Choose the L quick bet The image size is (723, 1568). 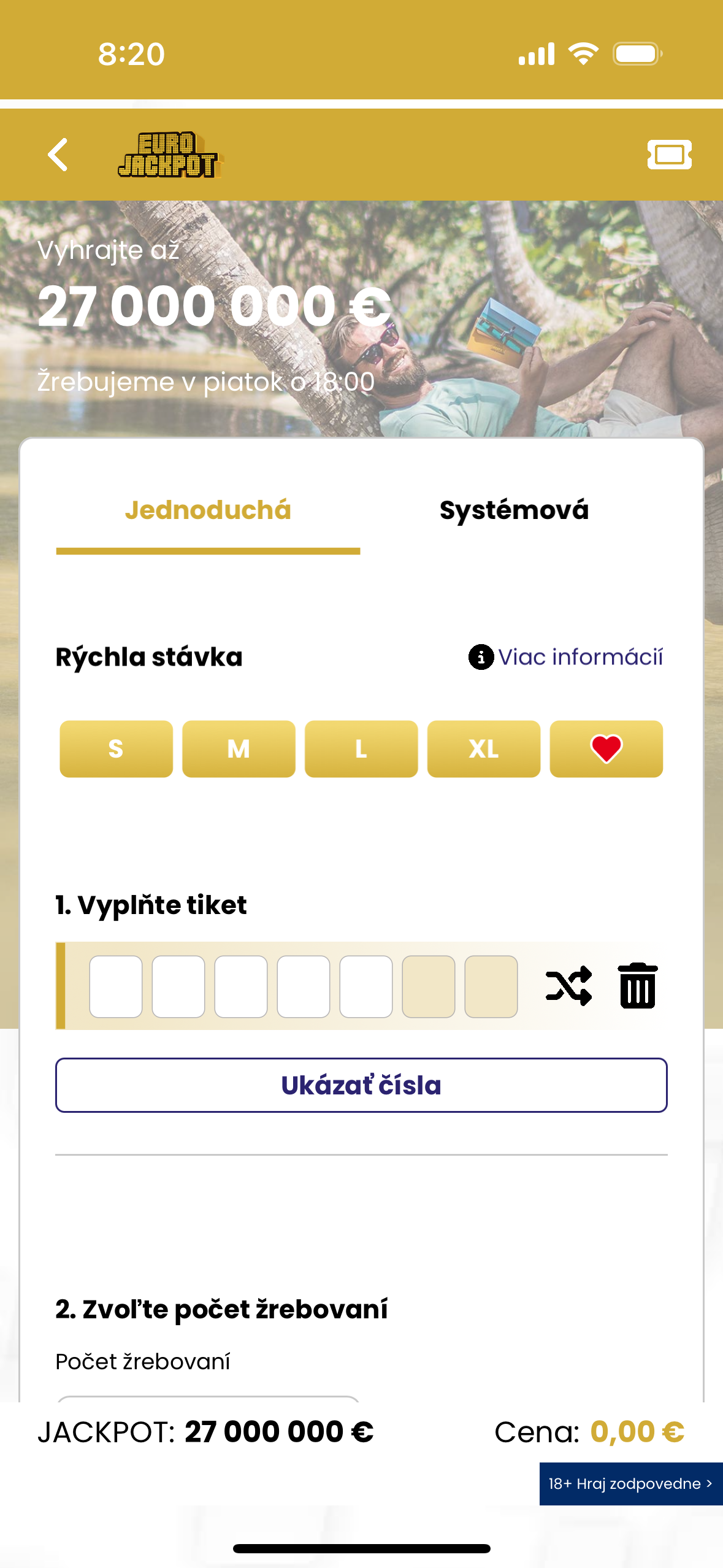point(361,748)
